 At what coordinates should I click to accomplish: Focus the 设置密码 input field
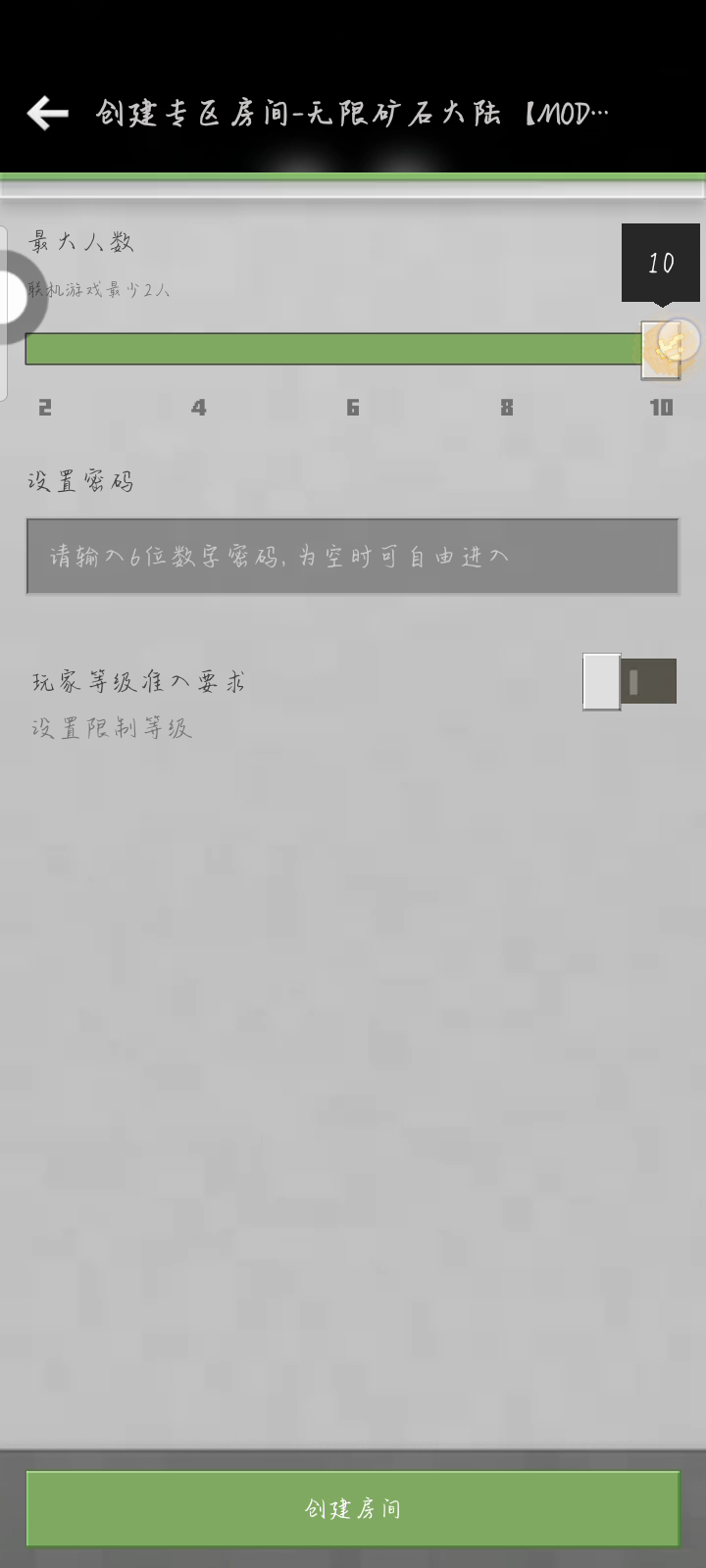click(x=352, y=557)
